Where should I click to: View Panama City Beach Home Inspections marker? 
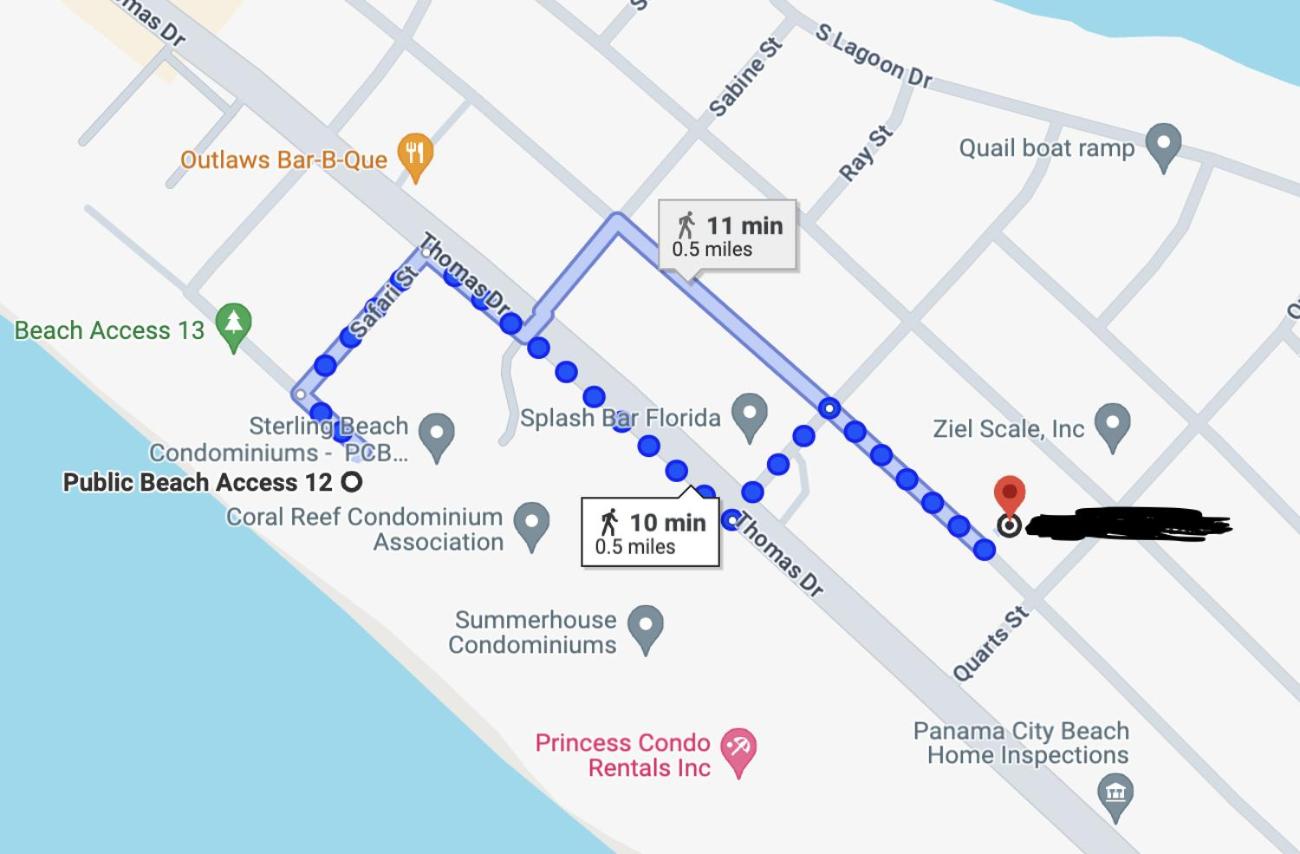1115,793
